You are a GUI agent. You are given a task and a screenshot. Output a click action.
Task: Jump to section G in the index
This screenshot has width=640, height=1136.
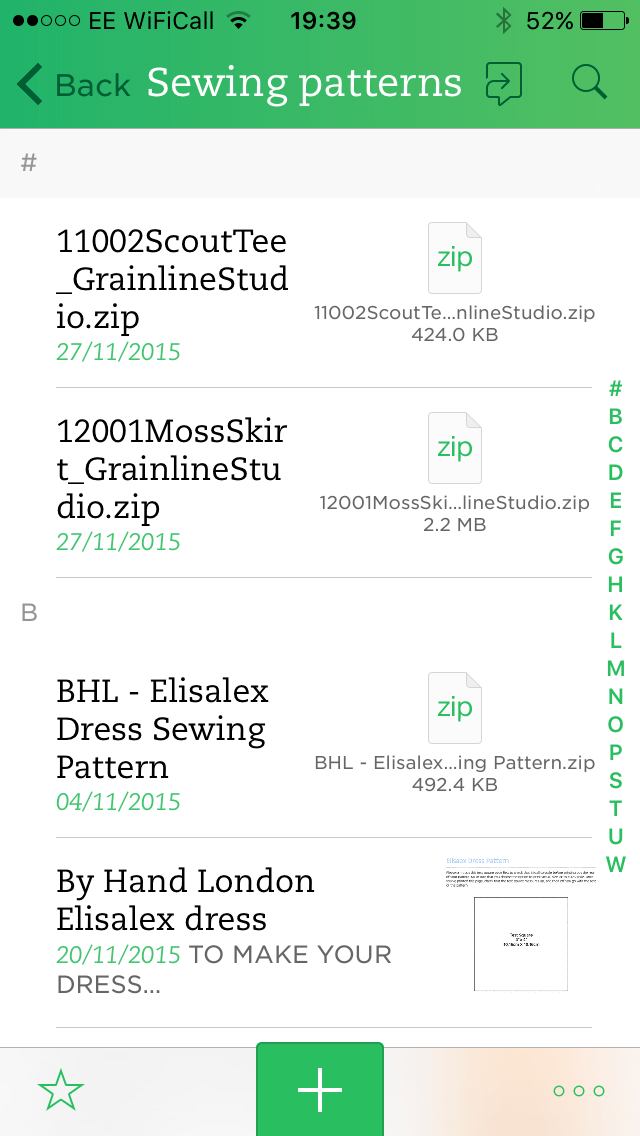pos(616,557)
